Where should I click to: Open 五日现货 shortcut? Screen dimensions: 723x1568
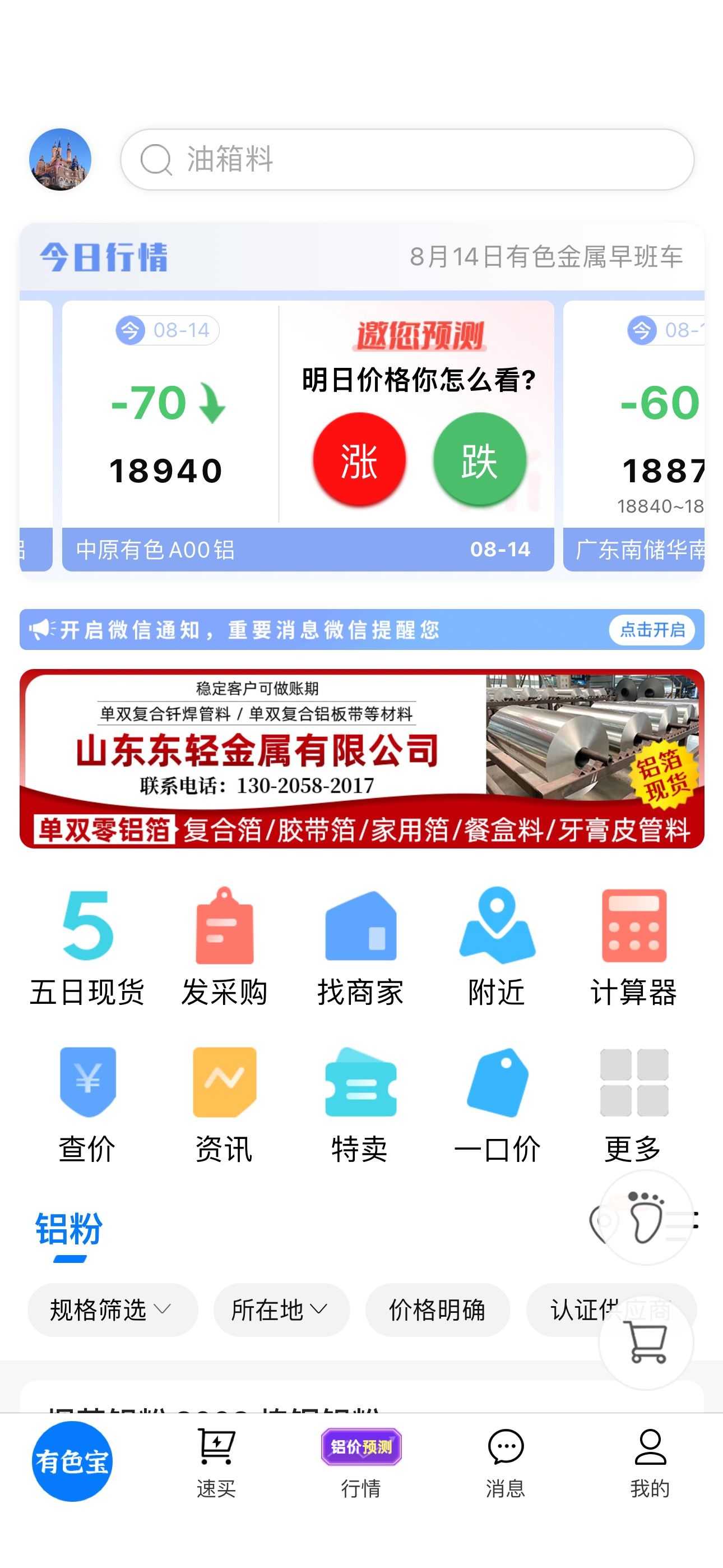tap(87, 947)
